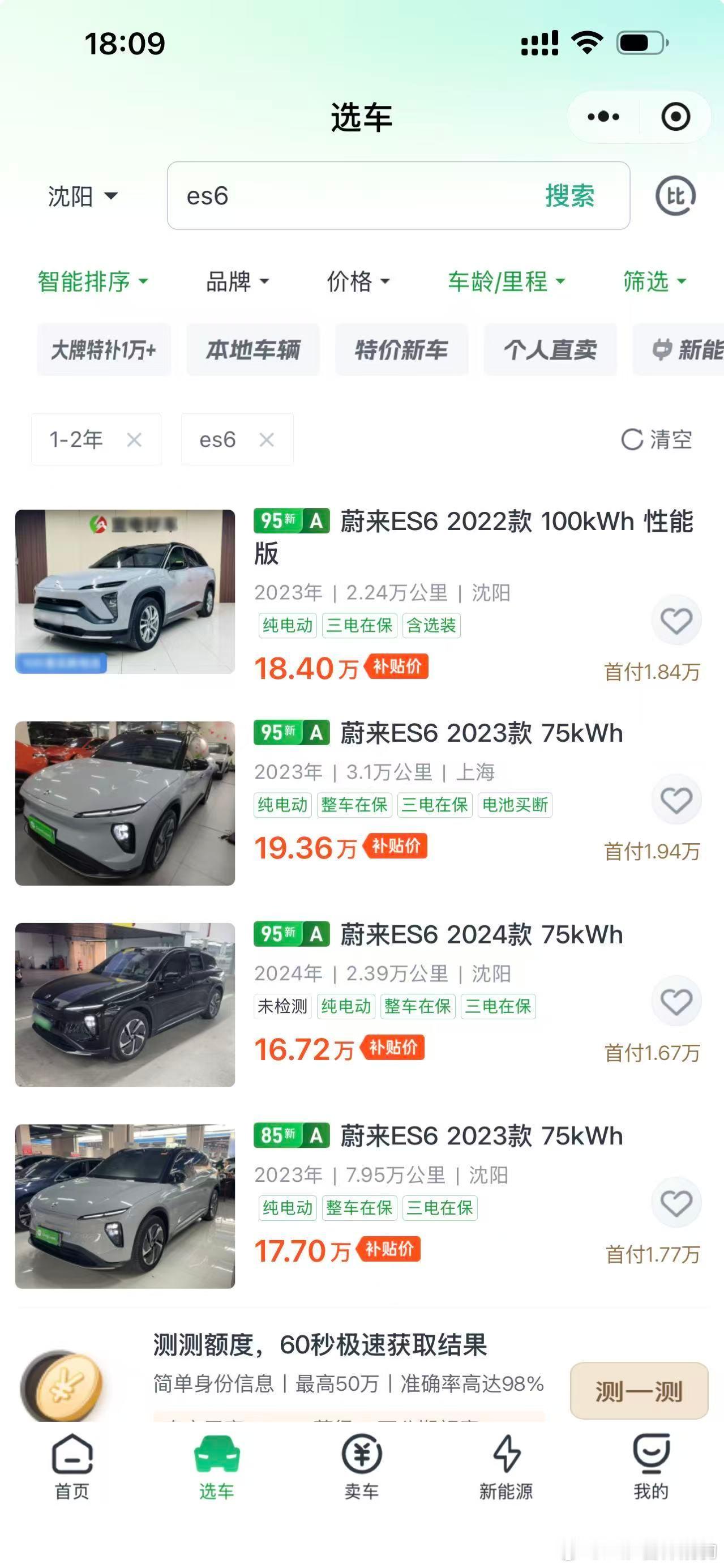The height and width of the screenshot is (1568, 724).
Task: Open the mini program more options menu
Action: click(603, 117)
